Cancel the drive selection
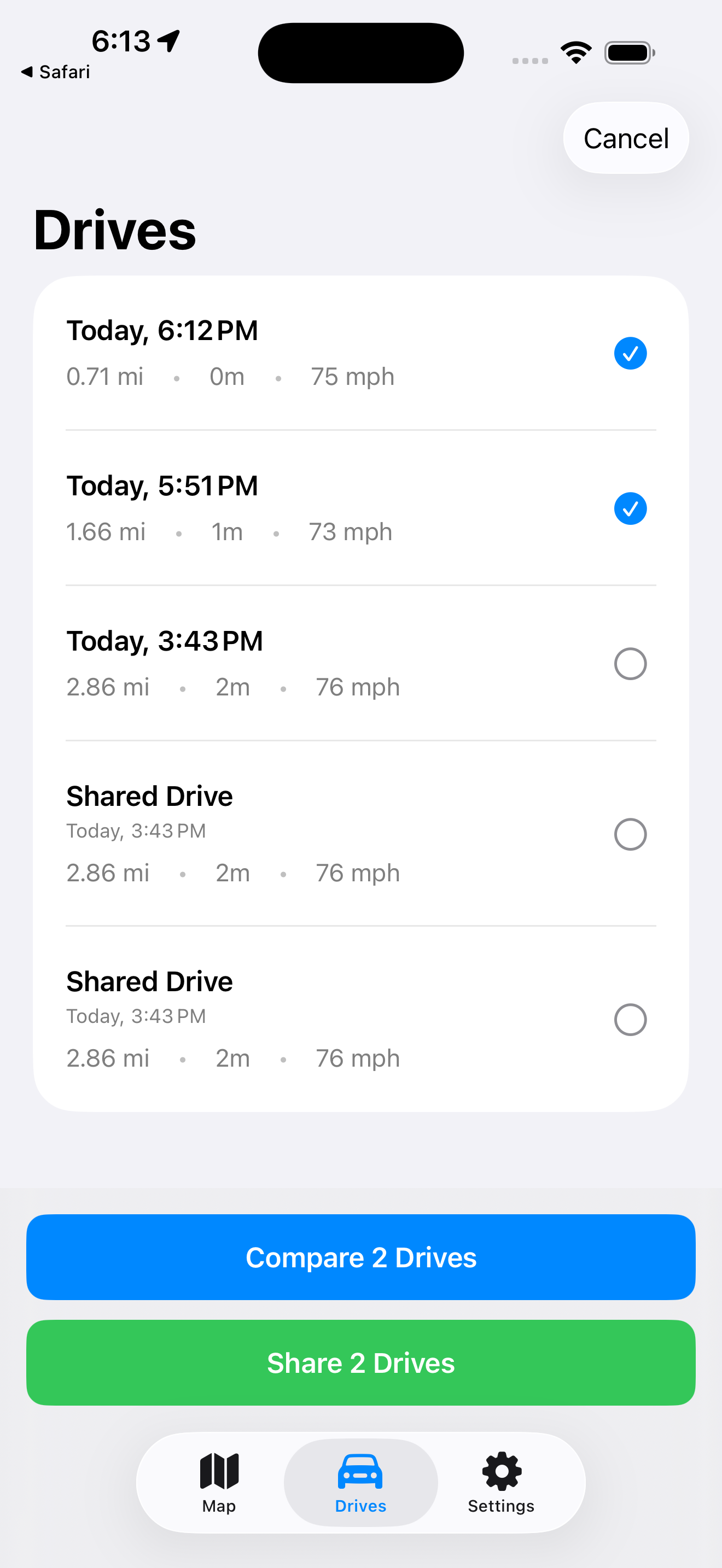The height and width of the screenshot is (1568, 722). 626,138
